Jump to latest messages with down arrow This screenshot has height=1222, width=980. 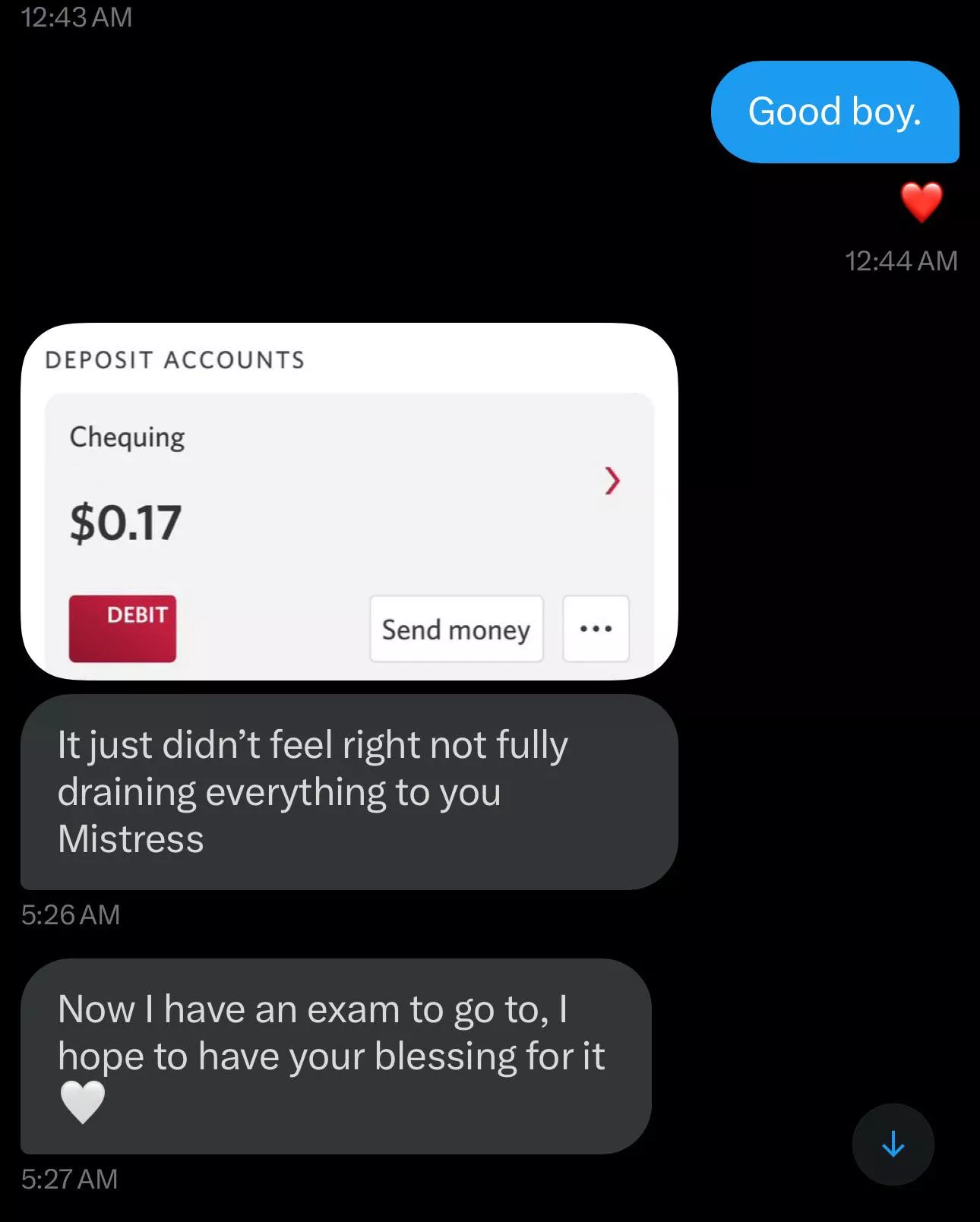pos(893,1144)
